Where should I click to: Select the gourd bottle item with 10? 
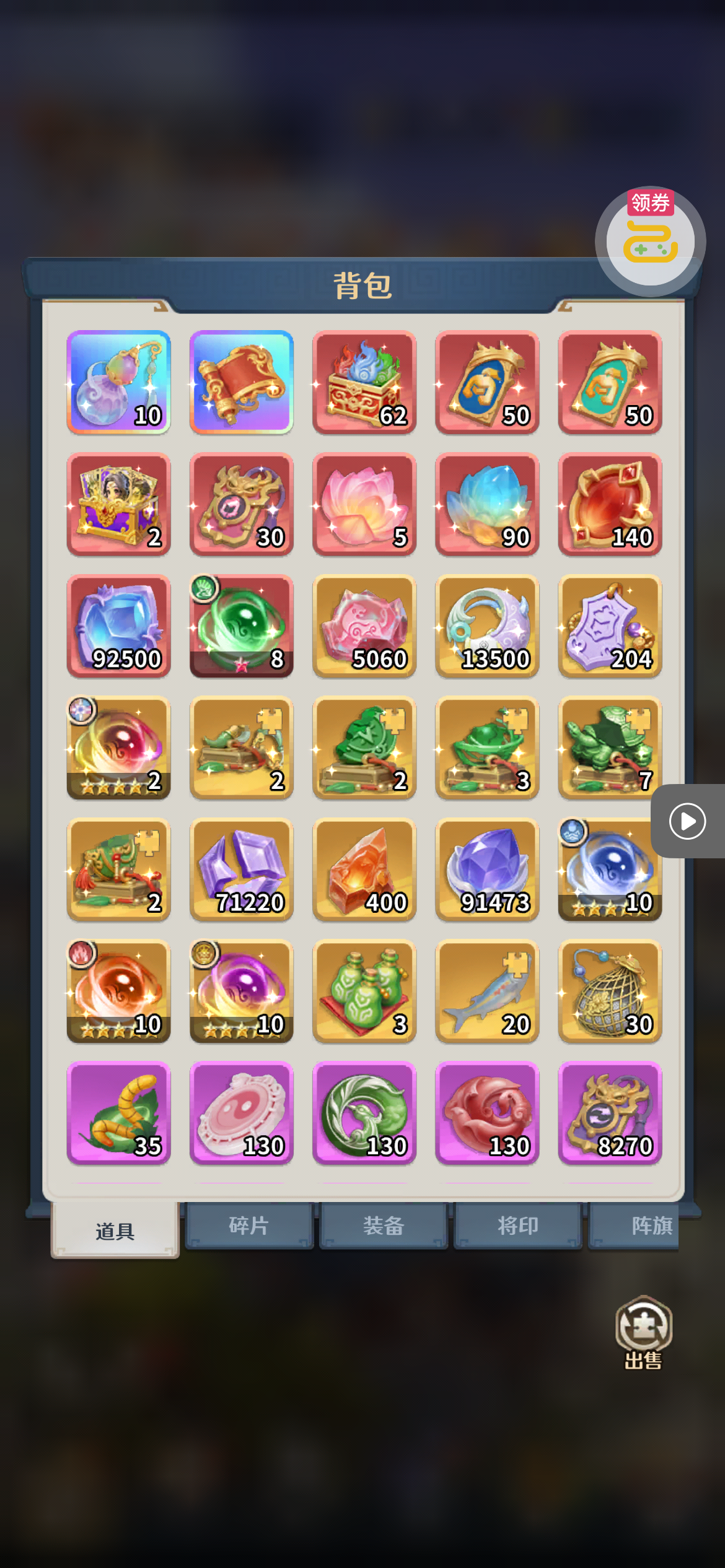[x=118, y=382]
